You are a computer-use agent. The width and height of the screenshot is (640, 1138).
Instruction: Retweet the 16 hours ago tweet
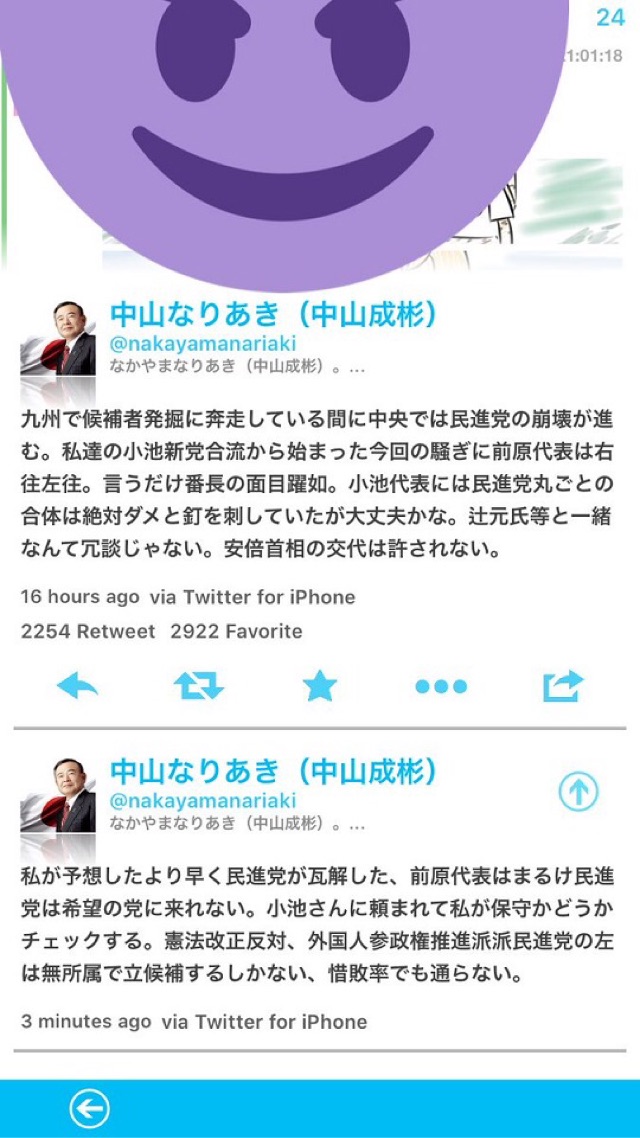coord(198,685)
